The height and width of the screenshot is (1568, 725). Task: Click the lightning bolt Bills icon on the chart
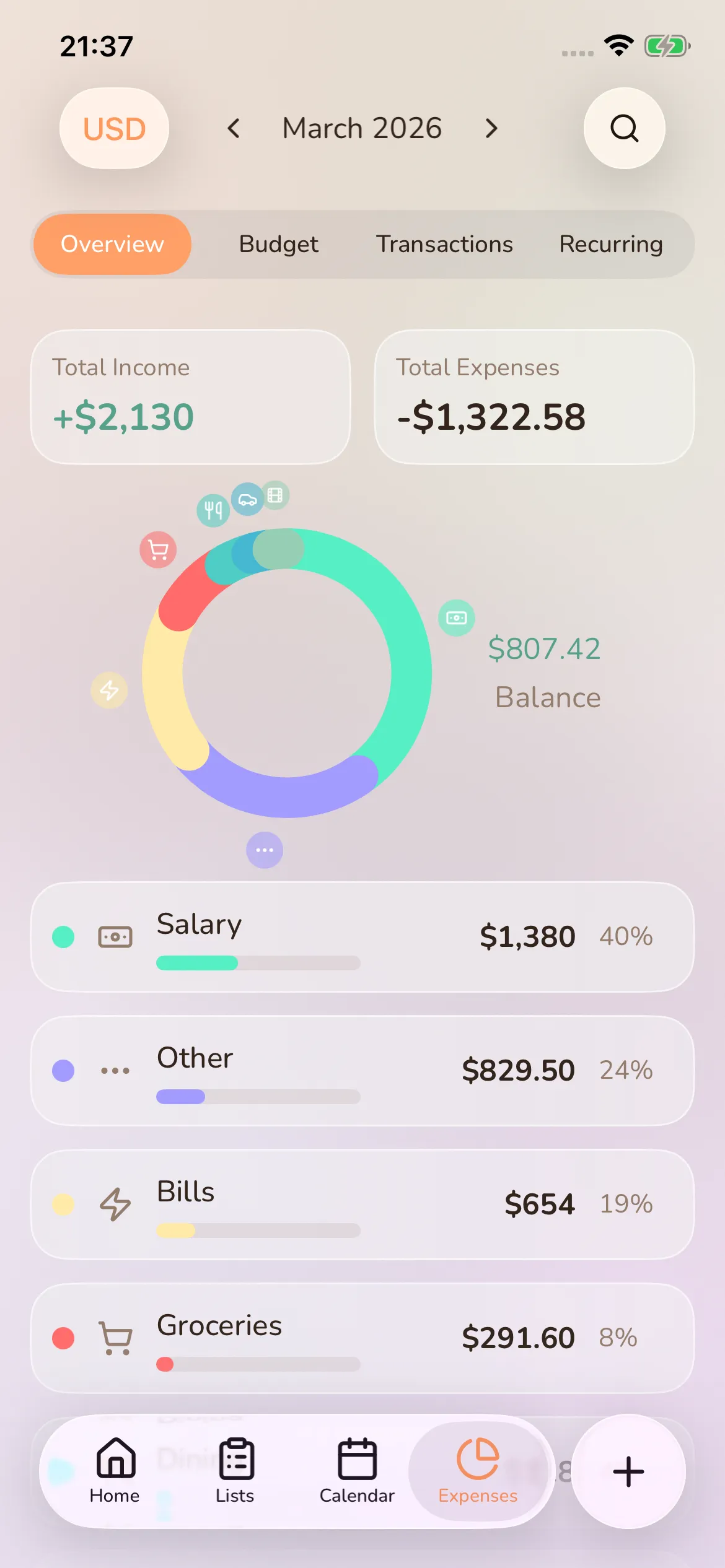click(x=109, y=690)
